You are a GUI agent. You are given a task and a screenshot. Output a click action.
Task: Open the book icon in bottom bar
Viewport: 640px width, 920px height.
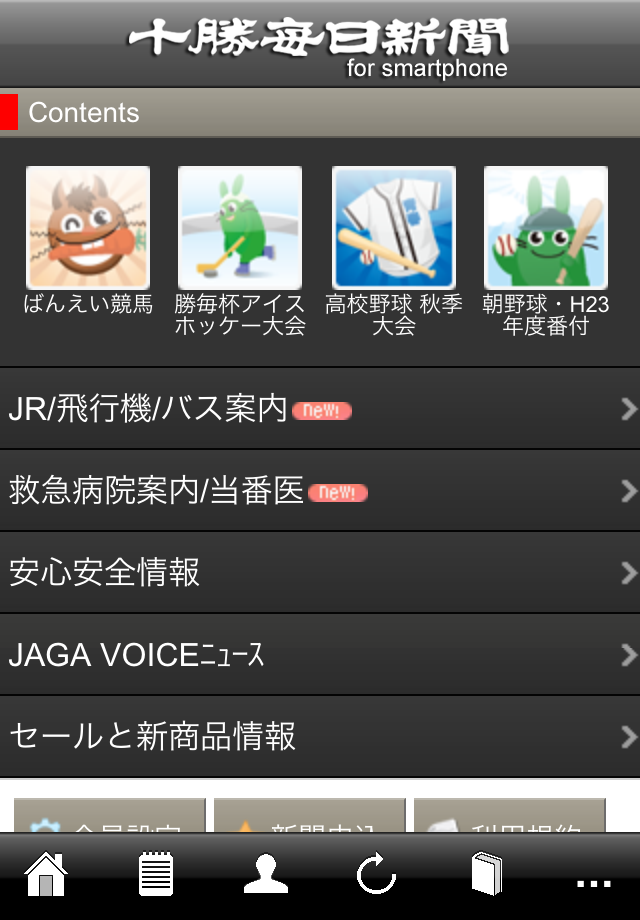pyautogui.click(x=486, y=874)
